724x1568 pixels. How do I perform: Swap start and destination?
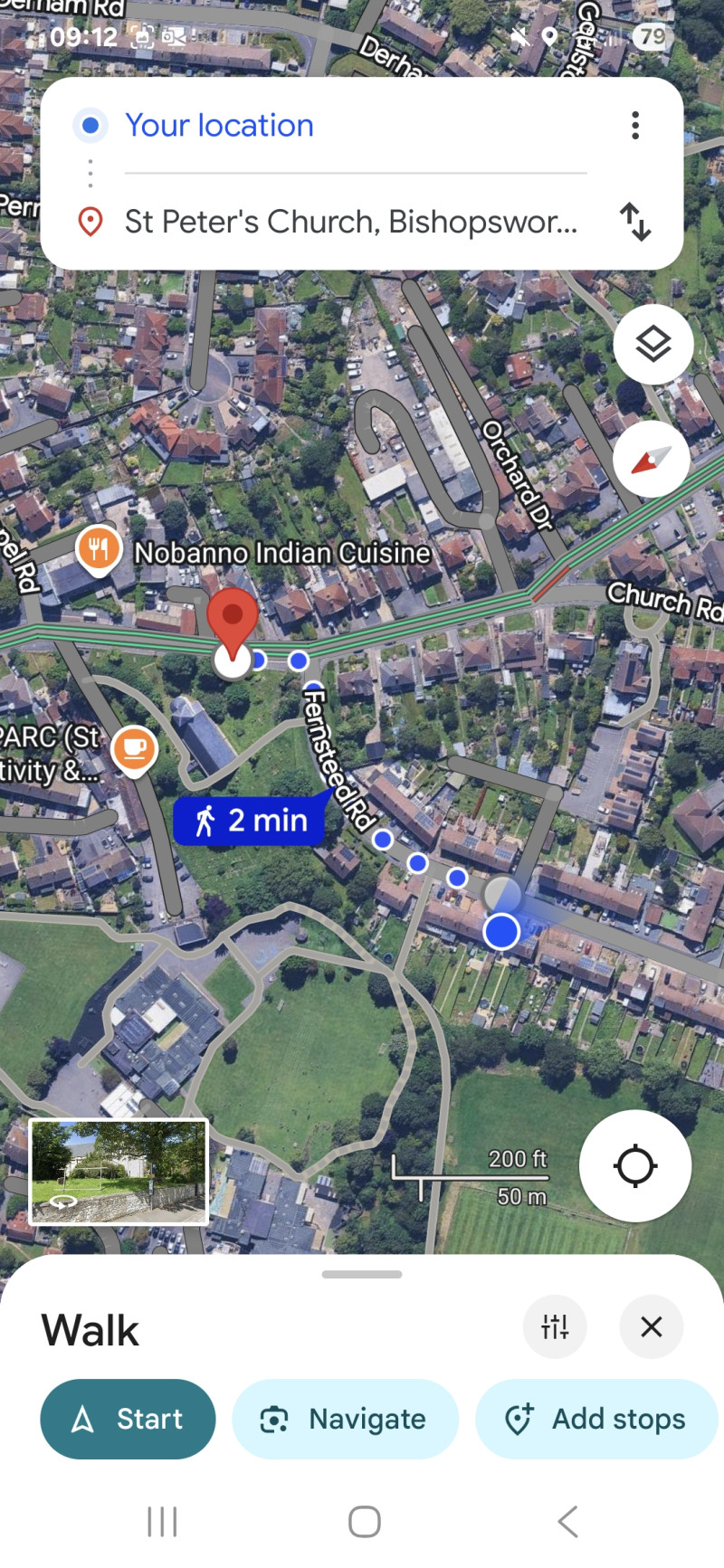coord(635,222)
